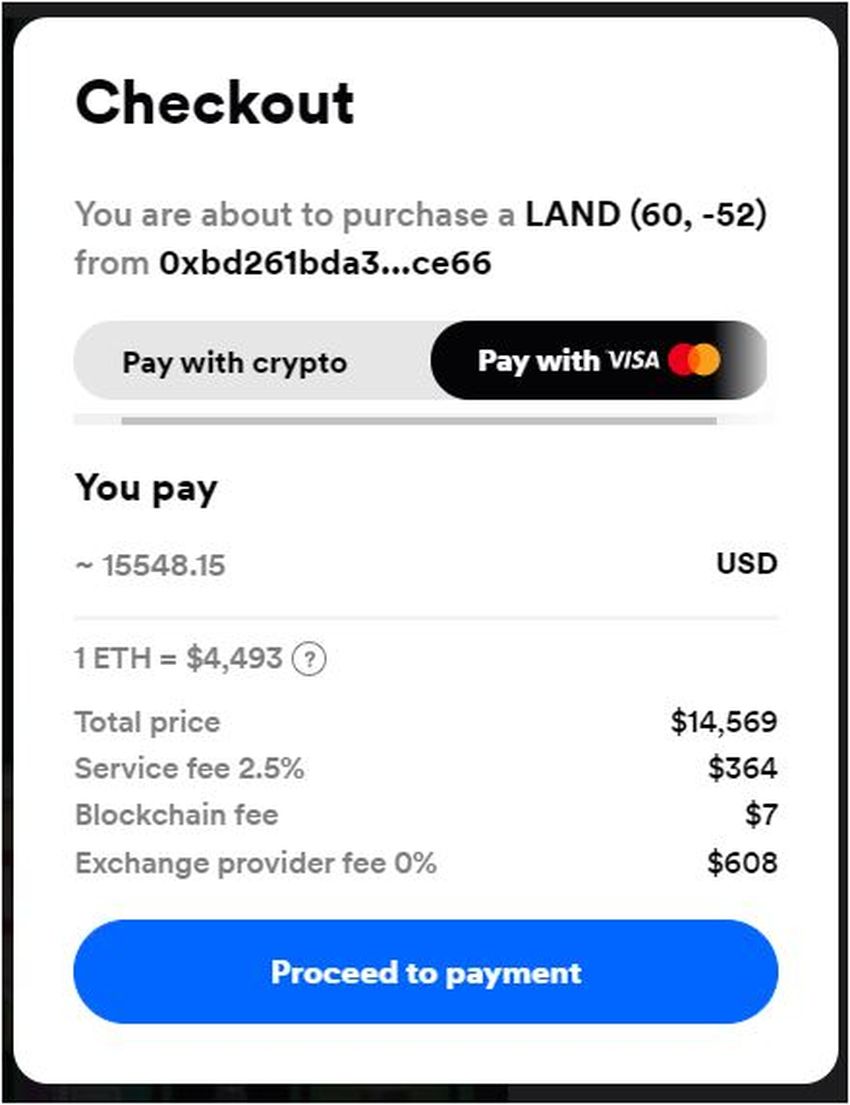Screen dimensions: 850x1105
Task: Open the ETH rate help icon
Action: click(x=312, y=660)
